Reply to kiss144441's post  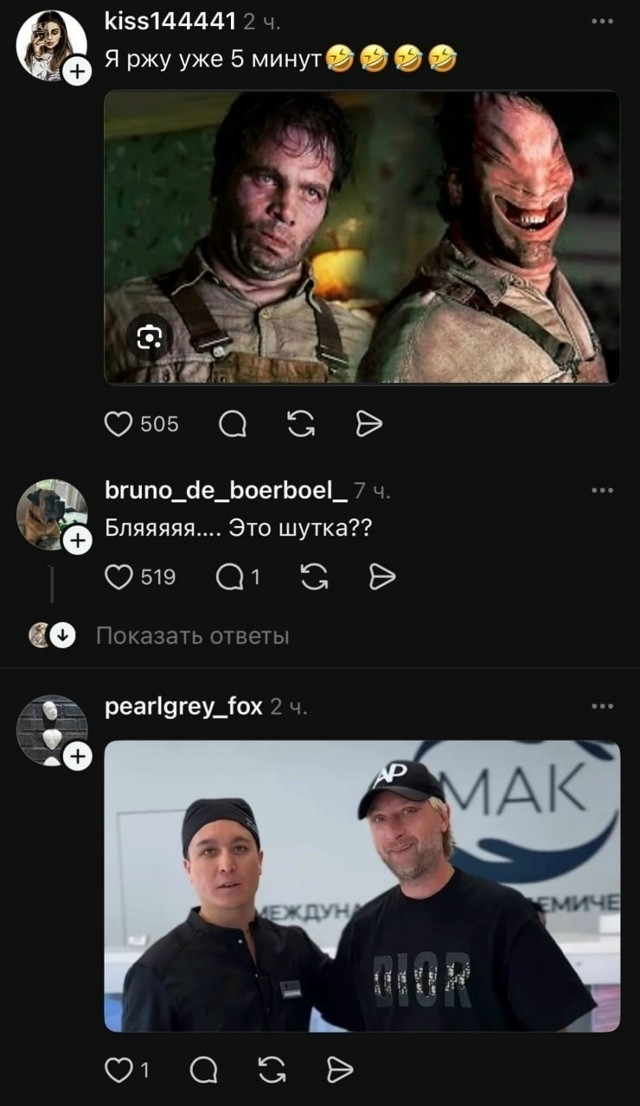232,425
